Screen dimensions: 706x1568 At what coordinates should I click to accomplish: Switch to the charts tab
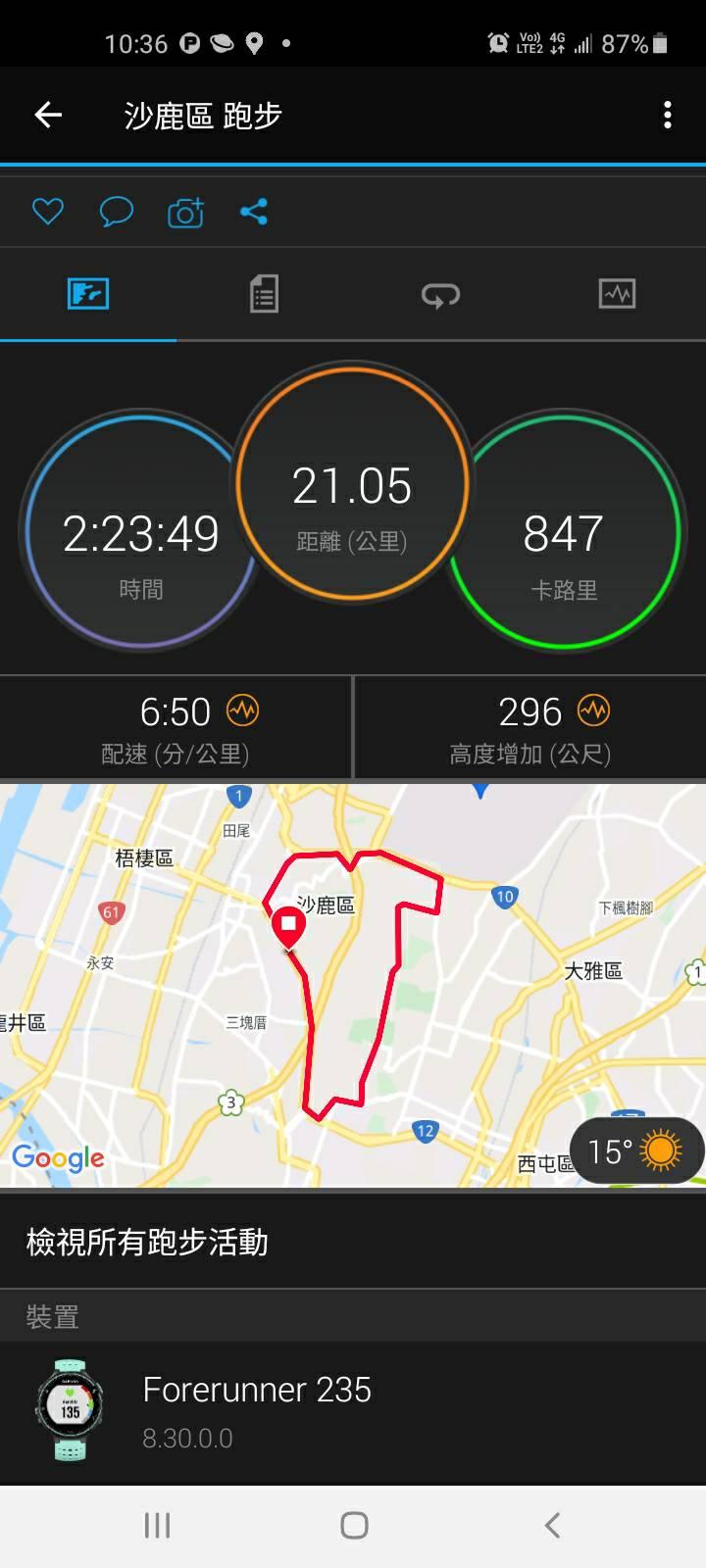pyautogui.click(x=617, y=294)
